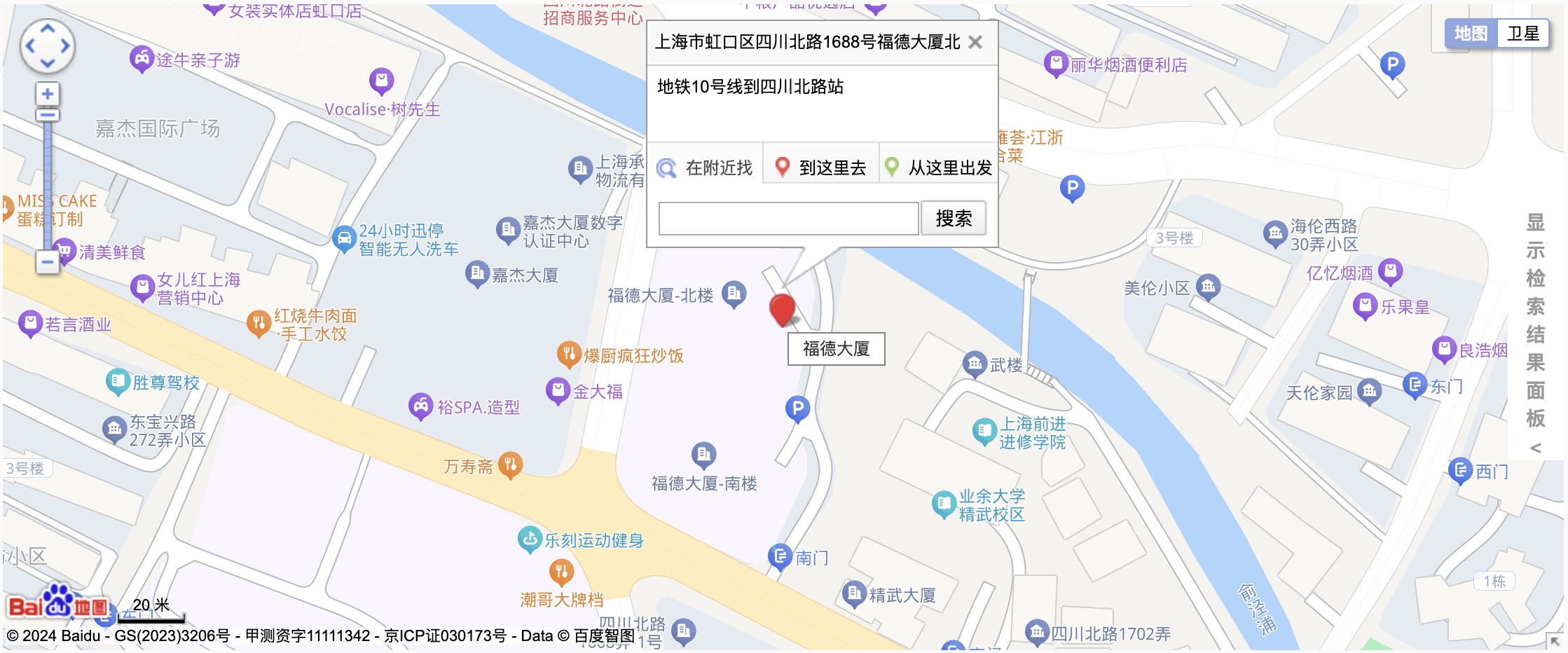Screen dimensions: 1568x653
Task: Open the 乐刻运动健身 gym marker
Action: click(530, 539)
